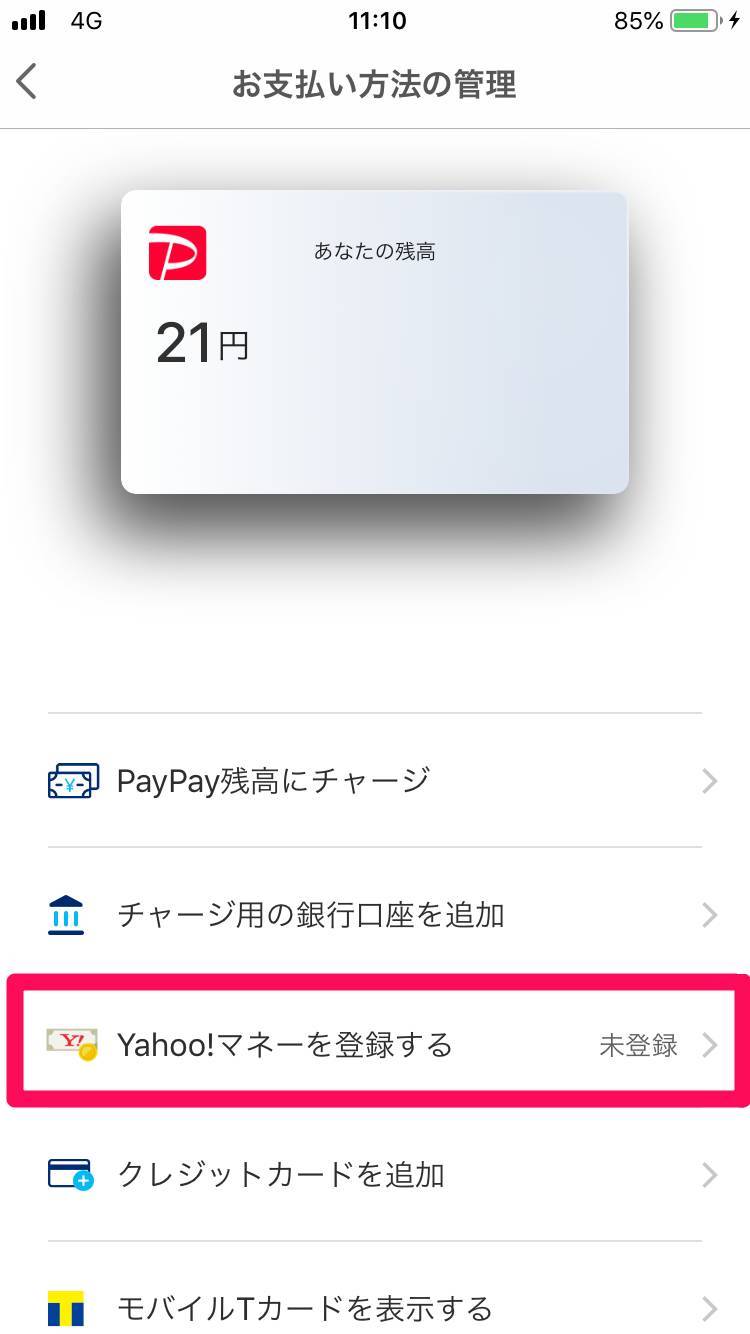Open Yahoo!マネーを登録する row
Viewport: 750px width, 1334px height.
click(x=375, y=1045)
